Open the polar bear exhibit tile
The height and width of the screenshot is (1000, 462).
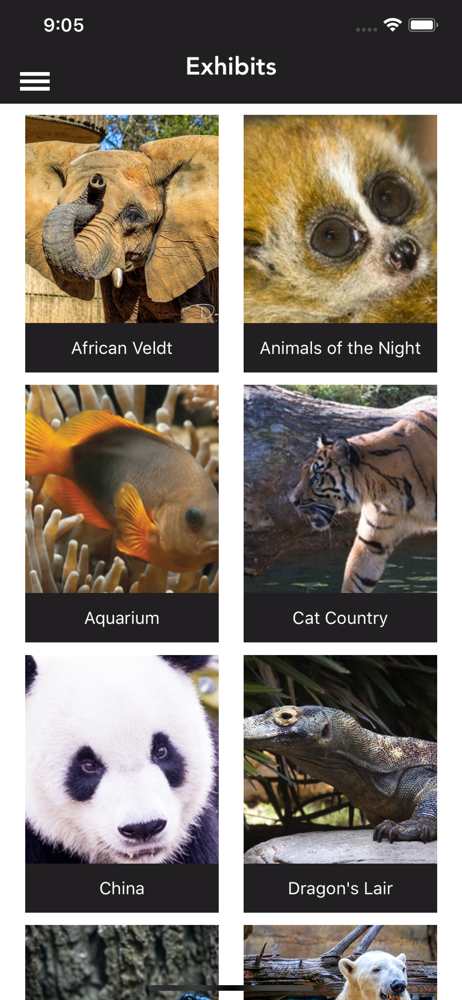[340, 962]
